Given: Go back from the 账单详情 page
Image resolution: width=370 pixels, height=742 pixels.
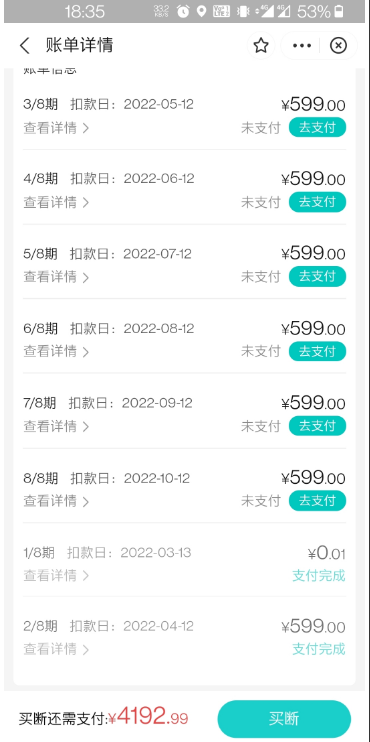Looking at the screenshot, I should pos(25,46).
